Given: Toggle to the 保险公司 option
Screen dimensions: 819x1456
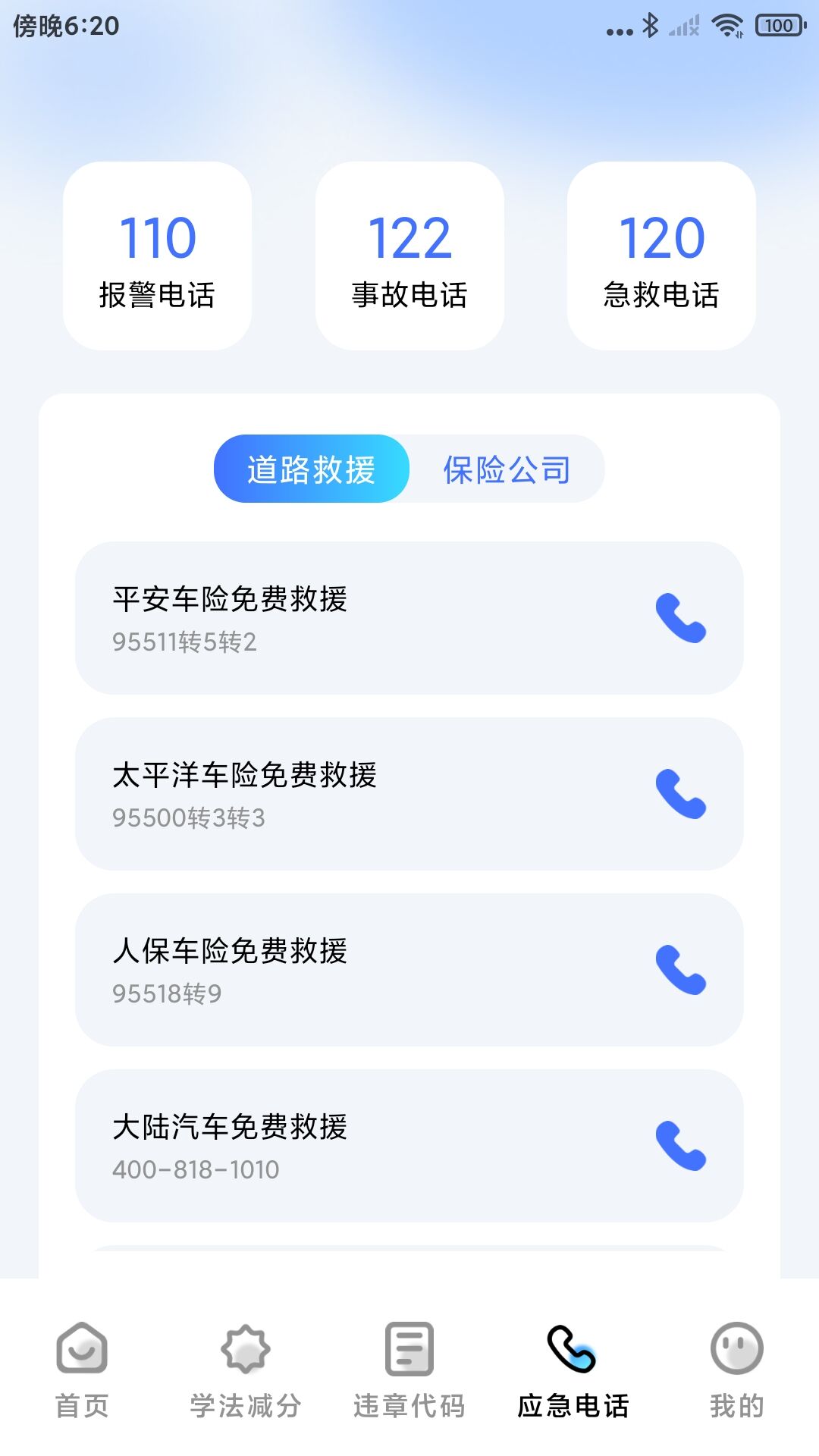Looking at the screenshot, I should 507,469.
